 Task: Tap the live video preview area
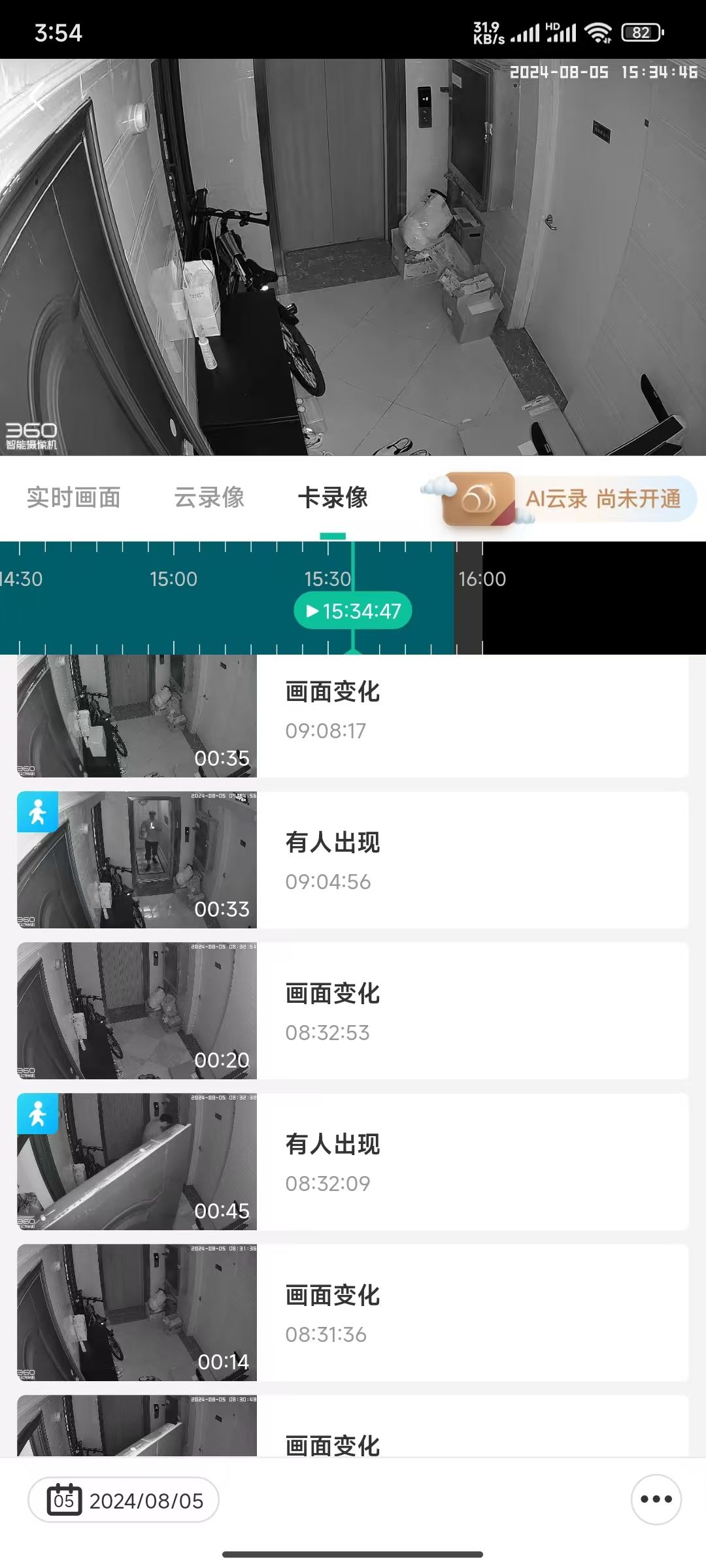pyautogui.click(x=353, y=261)
